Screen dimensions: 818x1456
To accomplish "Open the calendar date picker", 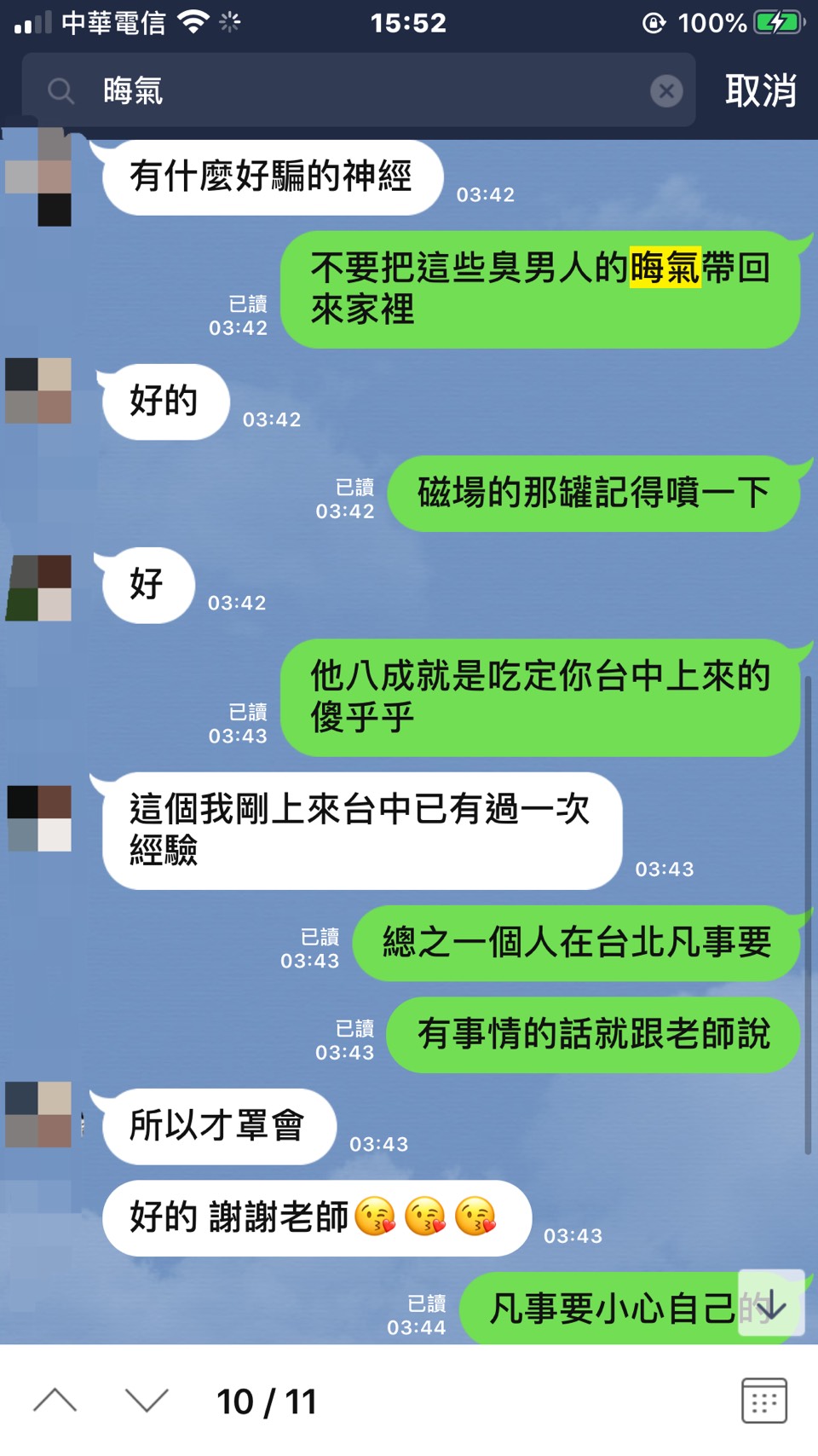I will coord(763,1401).
